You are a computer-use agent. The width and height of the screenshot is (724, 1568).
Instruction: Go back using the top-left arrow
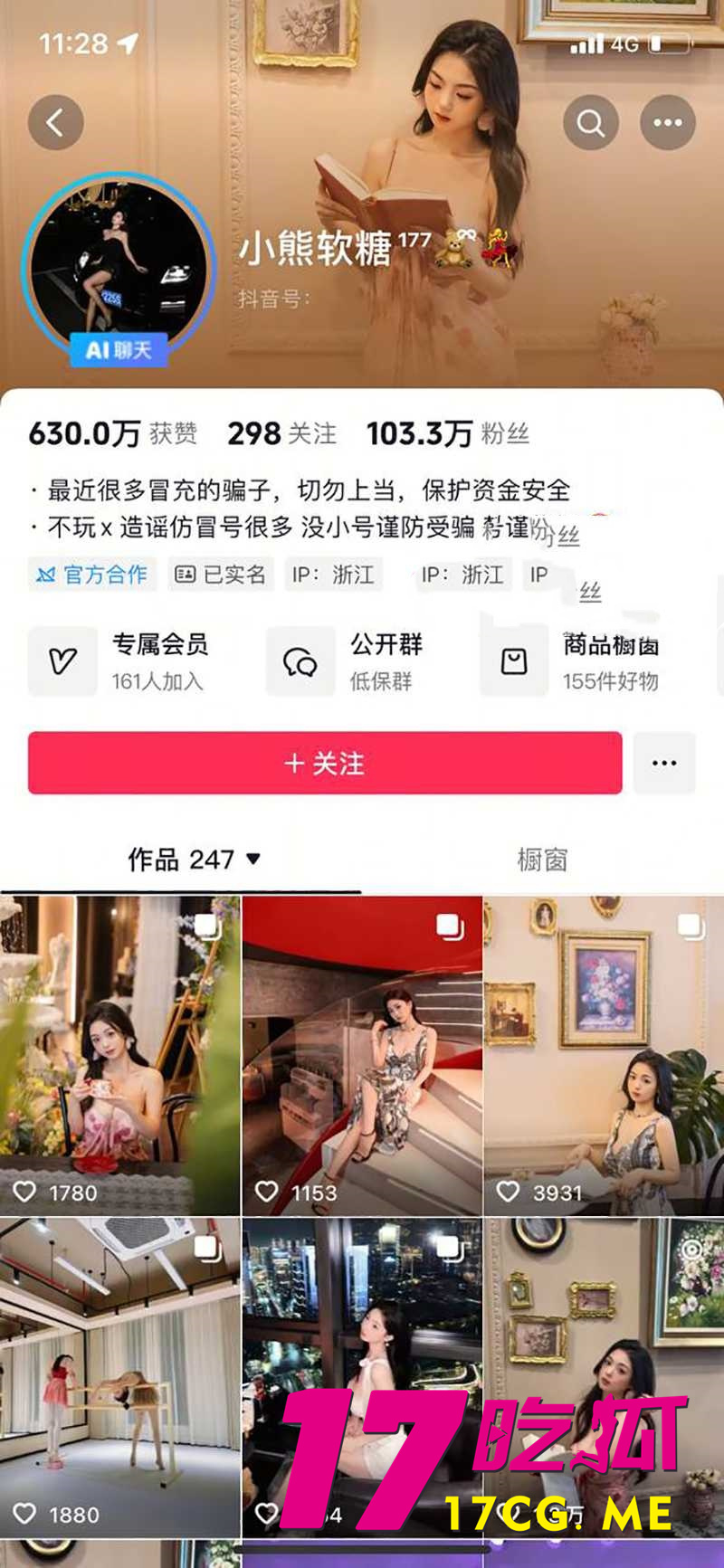click(x=55, y=122)
